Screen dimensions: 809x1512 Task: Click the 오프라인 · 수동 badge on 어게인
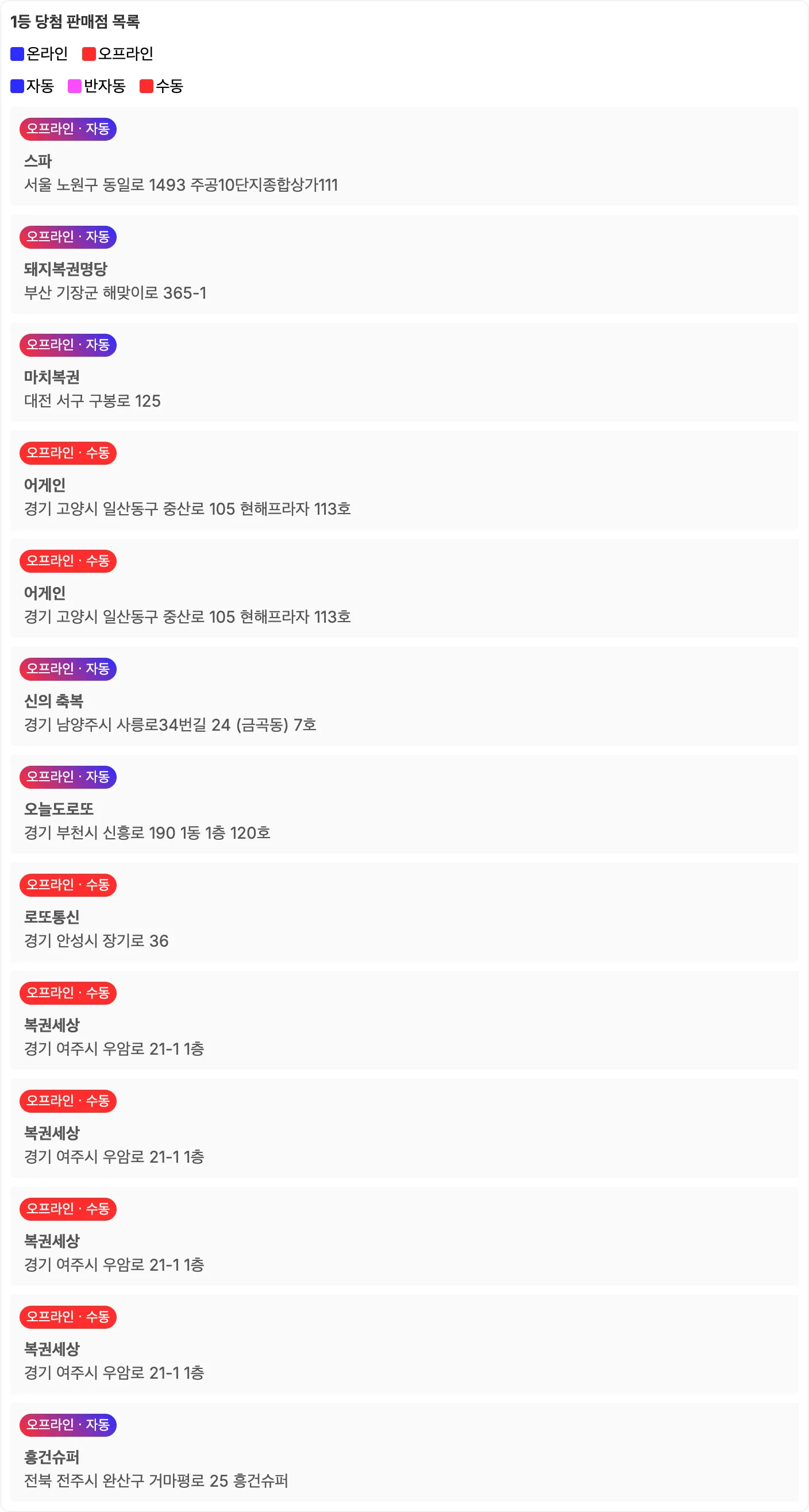click(68, 453)
